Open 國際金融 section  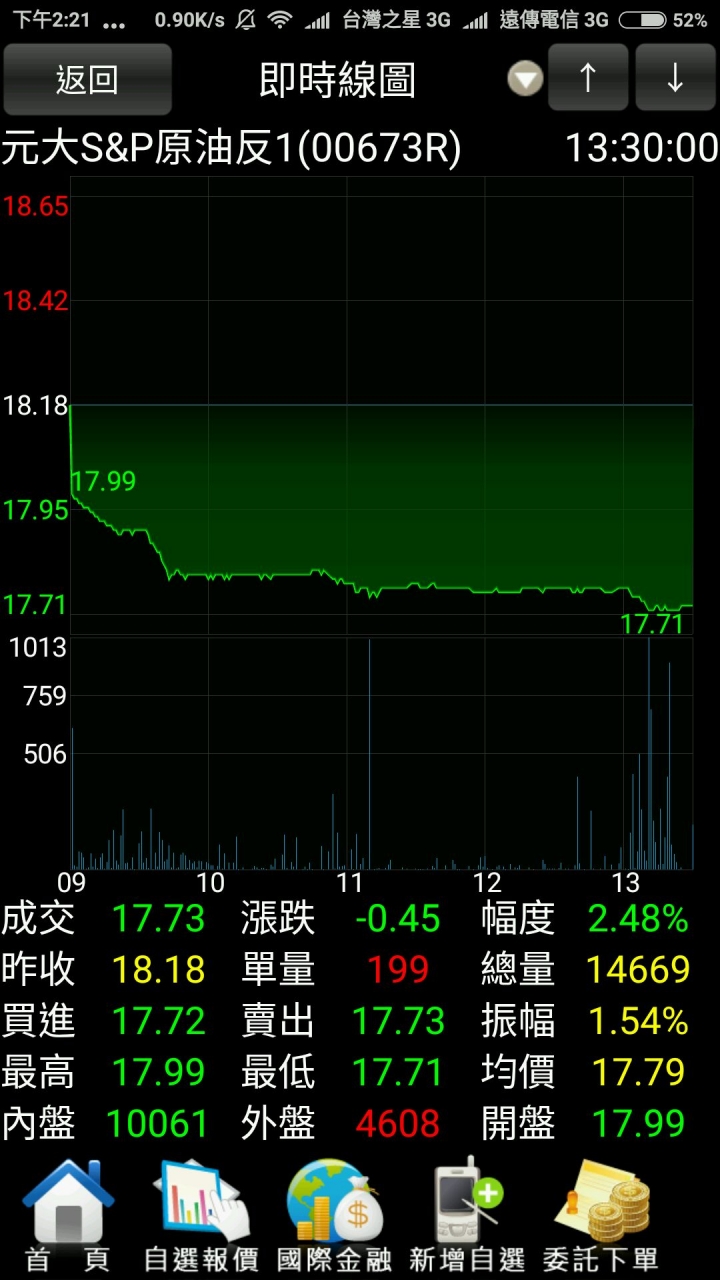point(334,1215)
